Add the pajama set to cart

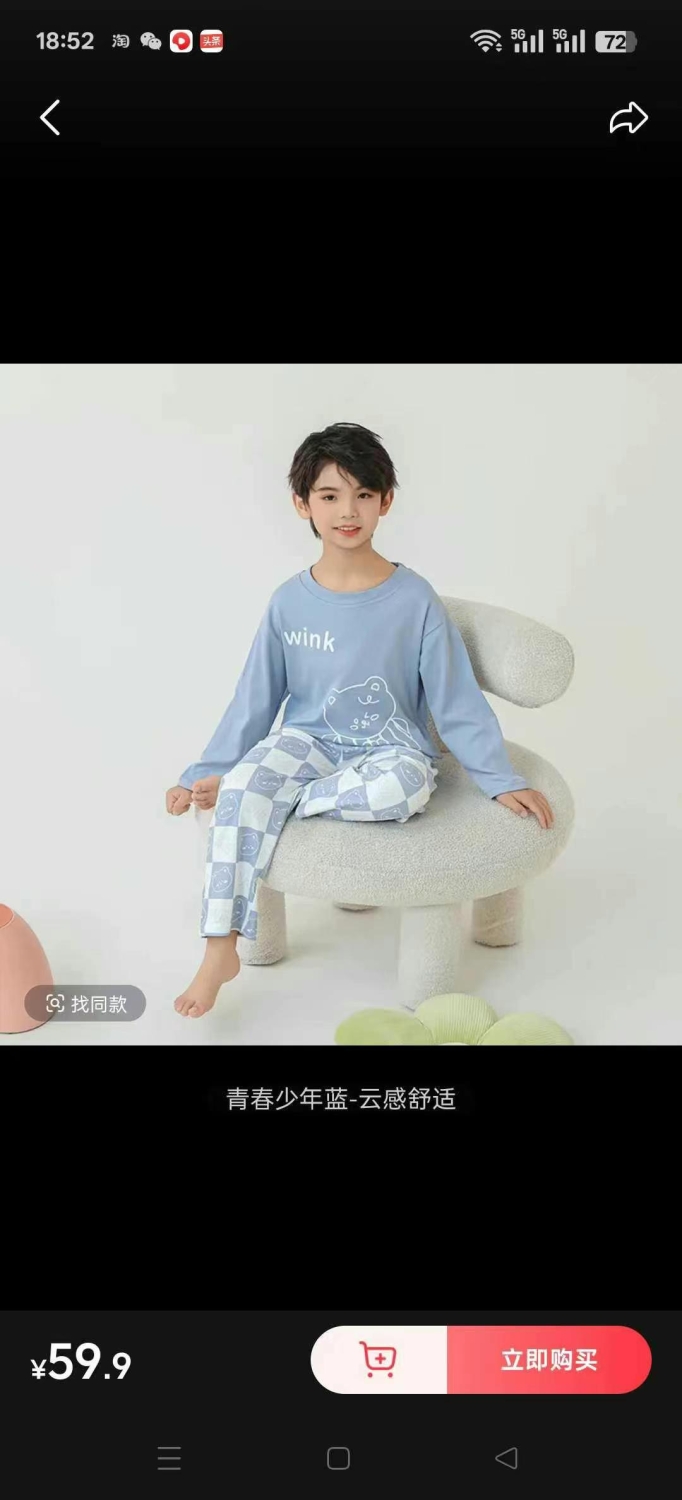(x=379, y=1360)
